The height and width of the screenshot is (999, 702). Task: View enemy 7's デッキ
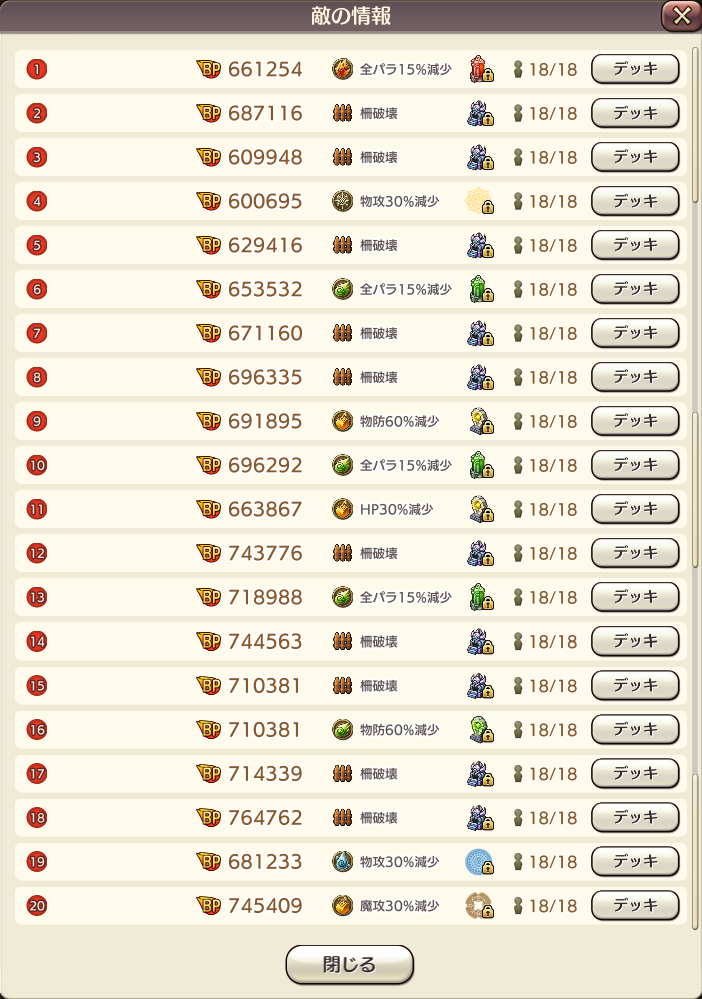635,333
